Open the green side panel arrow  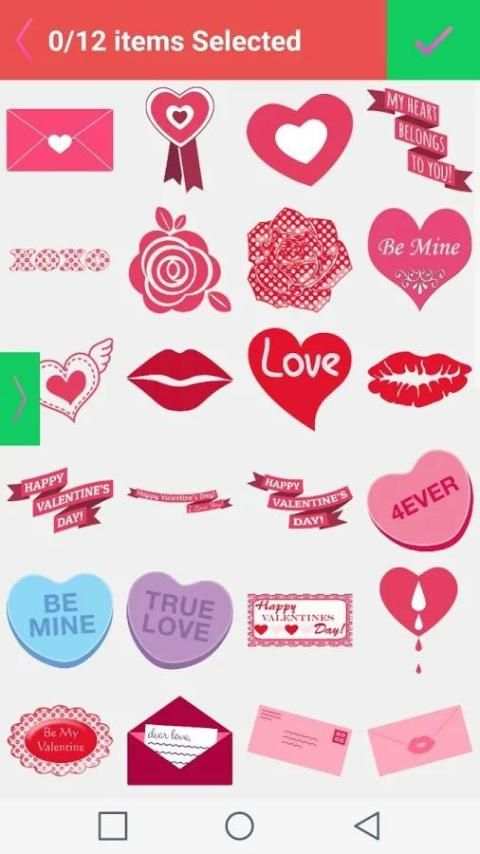[x=20, y=398]
